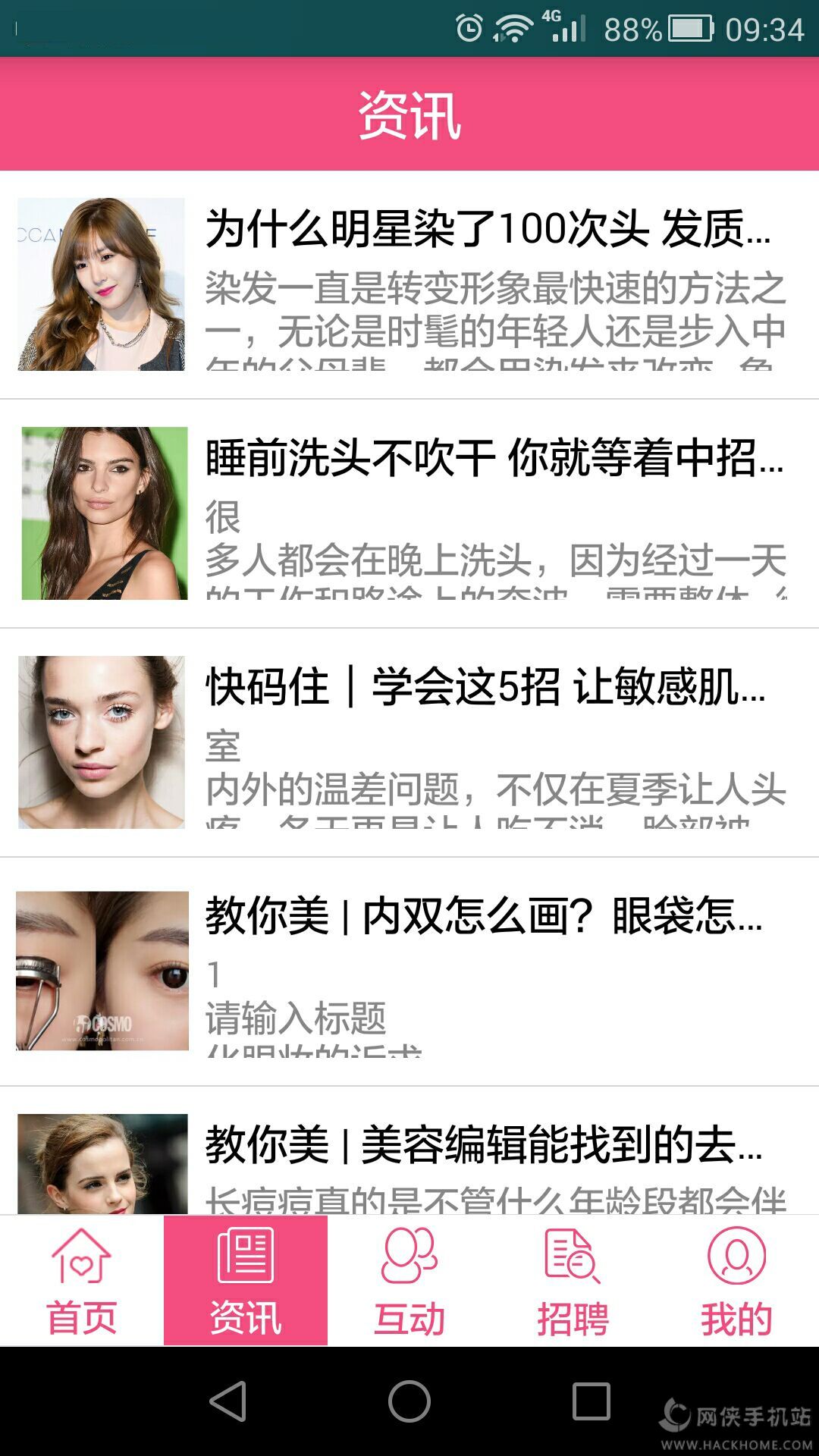
Task: Tap the system home button
Action: (409, 1401)
